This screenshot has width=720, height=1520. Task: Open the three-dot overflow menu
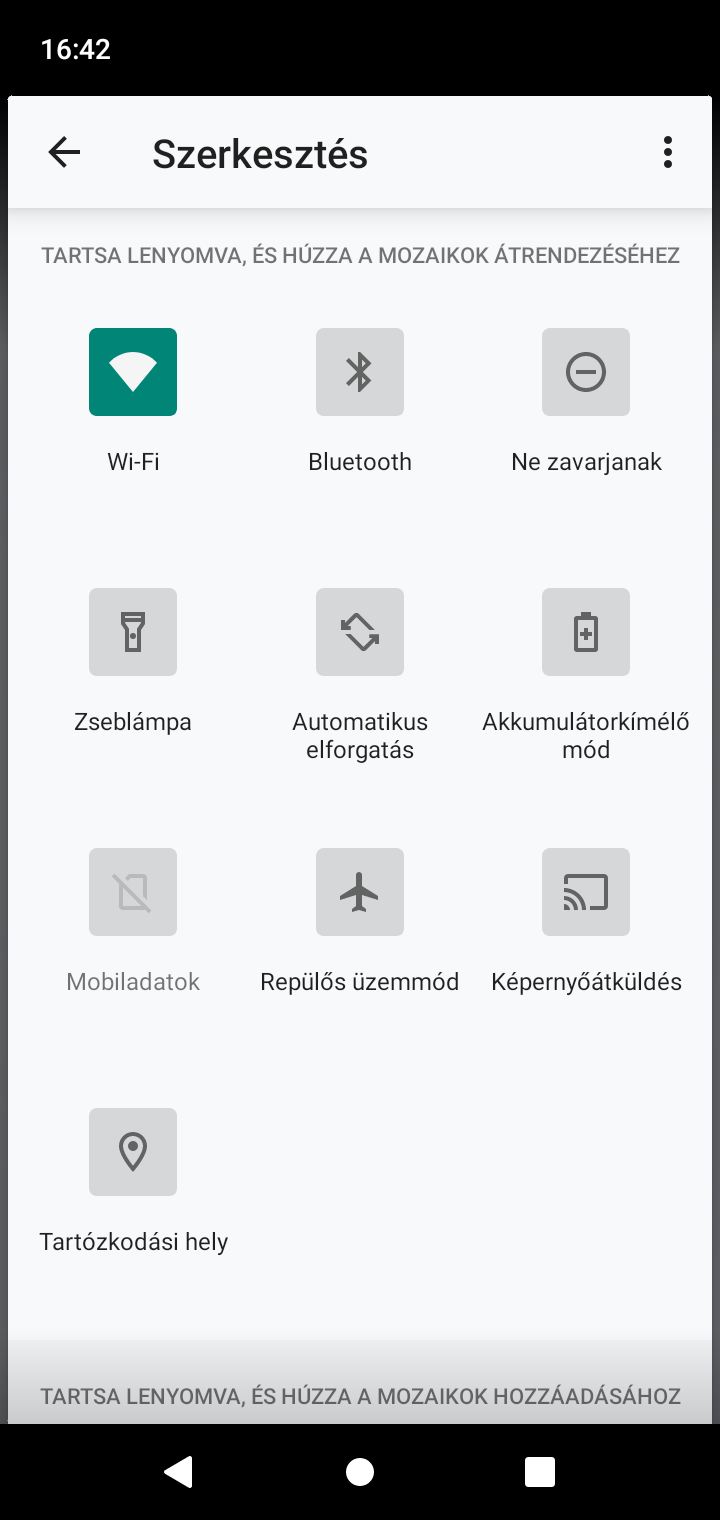click(x=667, y=152)
